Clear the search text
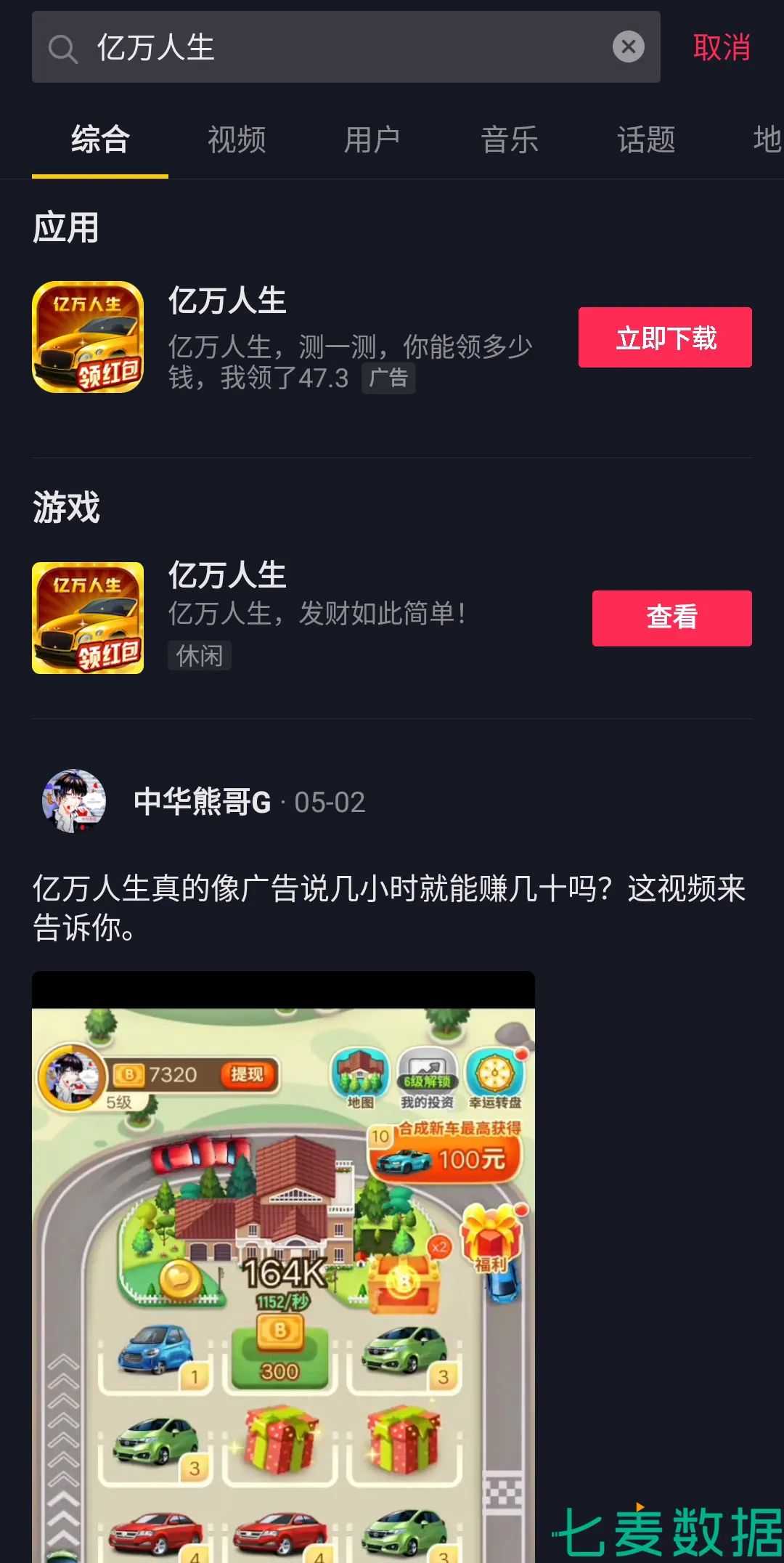 click(x=628, y=47)
